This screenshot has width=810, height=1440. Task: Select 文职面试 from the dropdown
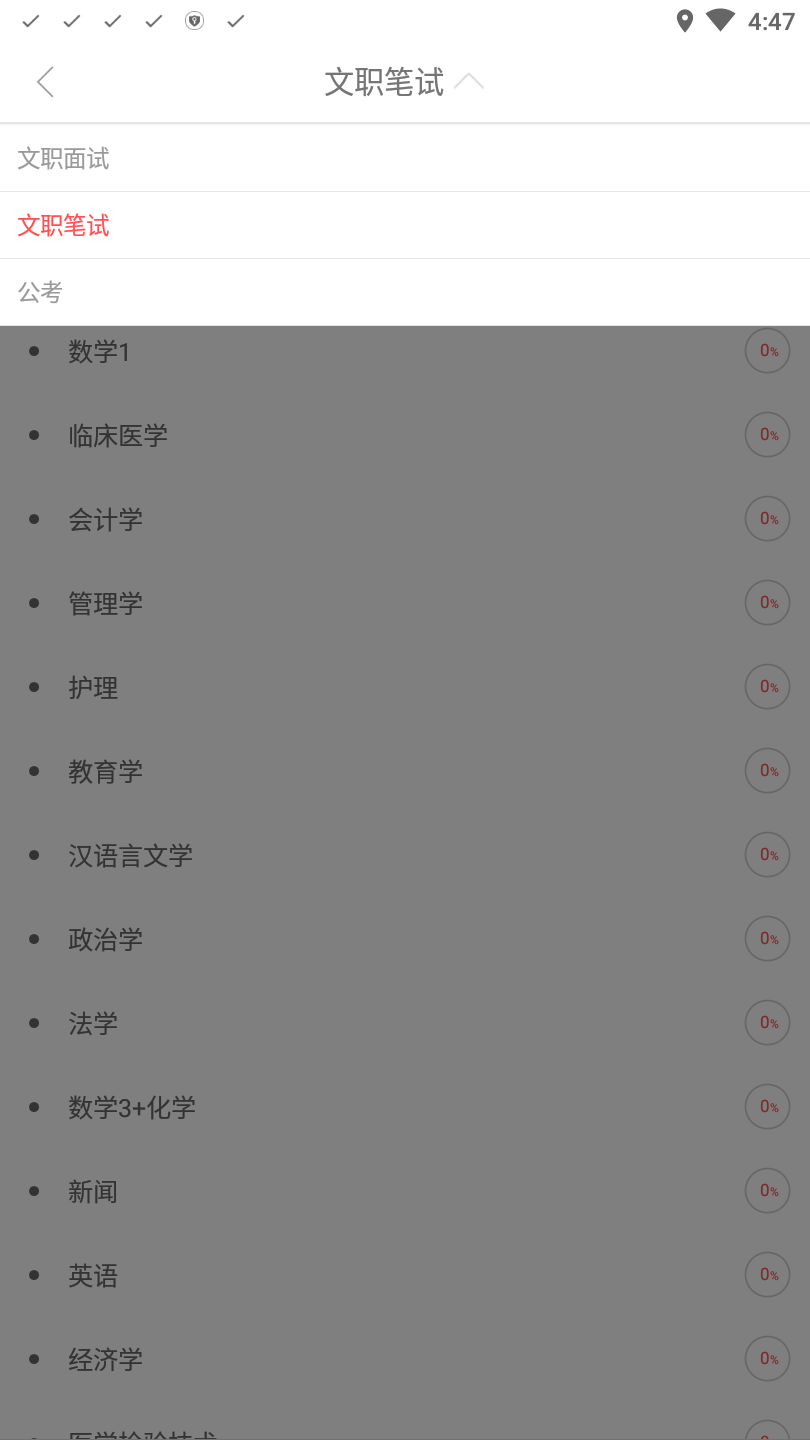[x=64, y=158]
